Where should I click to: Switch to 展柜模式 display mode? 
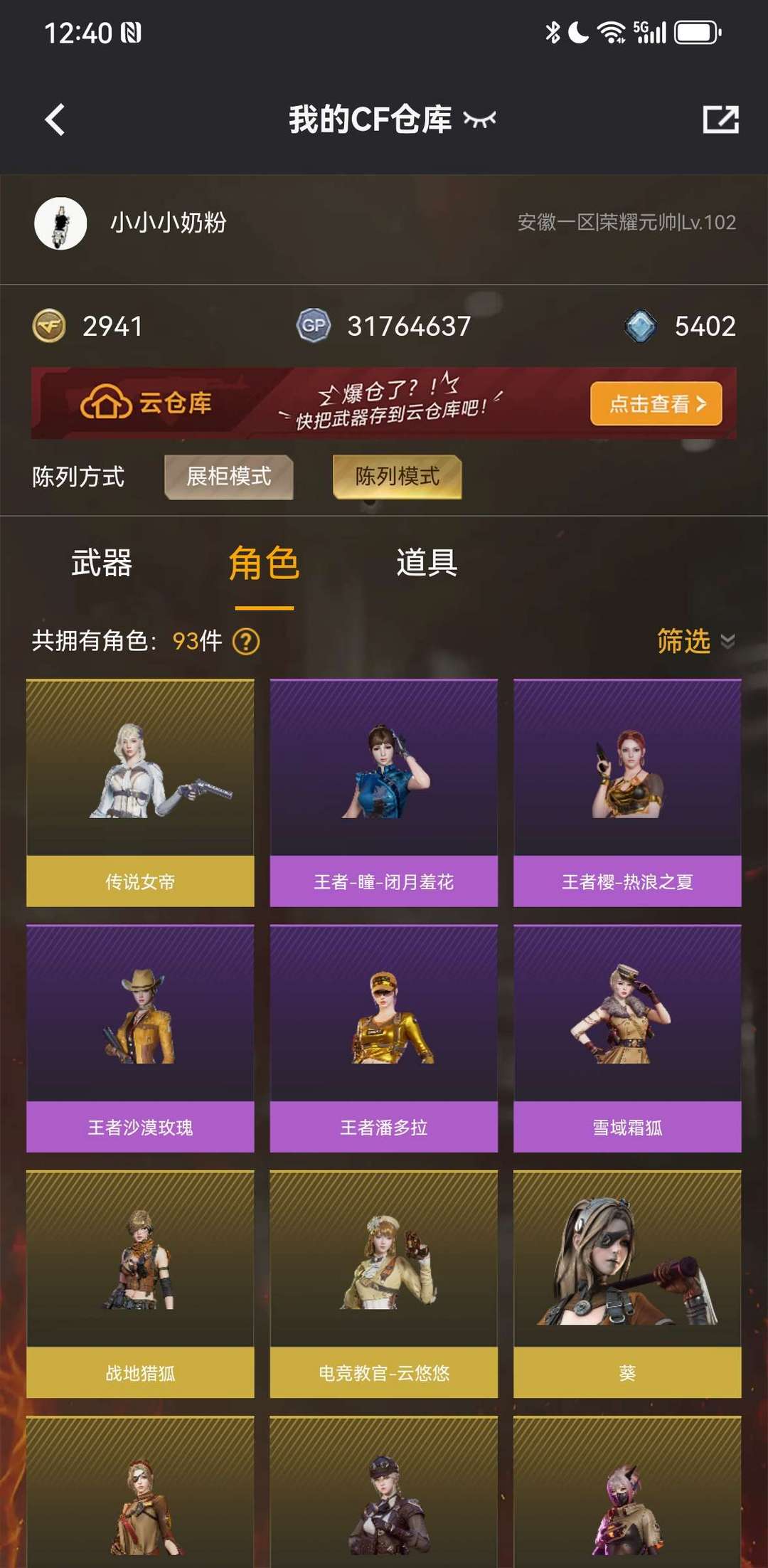point(229,477)
